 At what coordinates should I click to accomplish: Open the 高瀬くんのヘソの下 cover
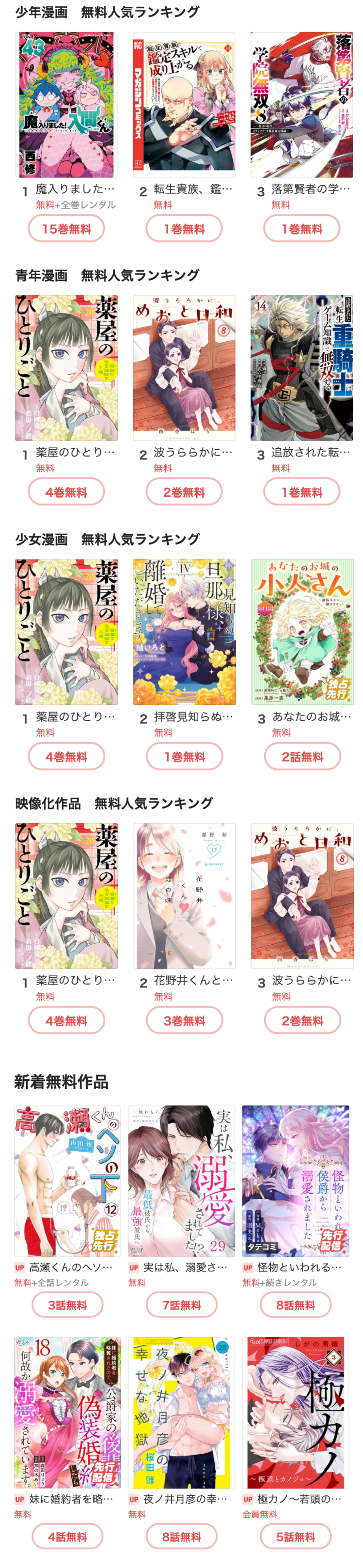(67, 1181)
